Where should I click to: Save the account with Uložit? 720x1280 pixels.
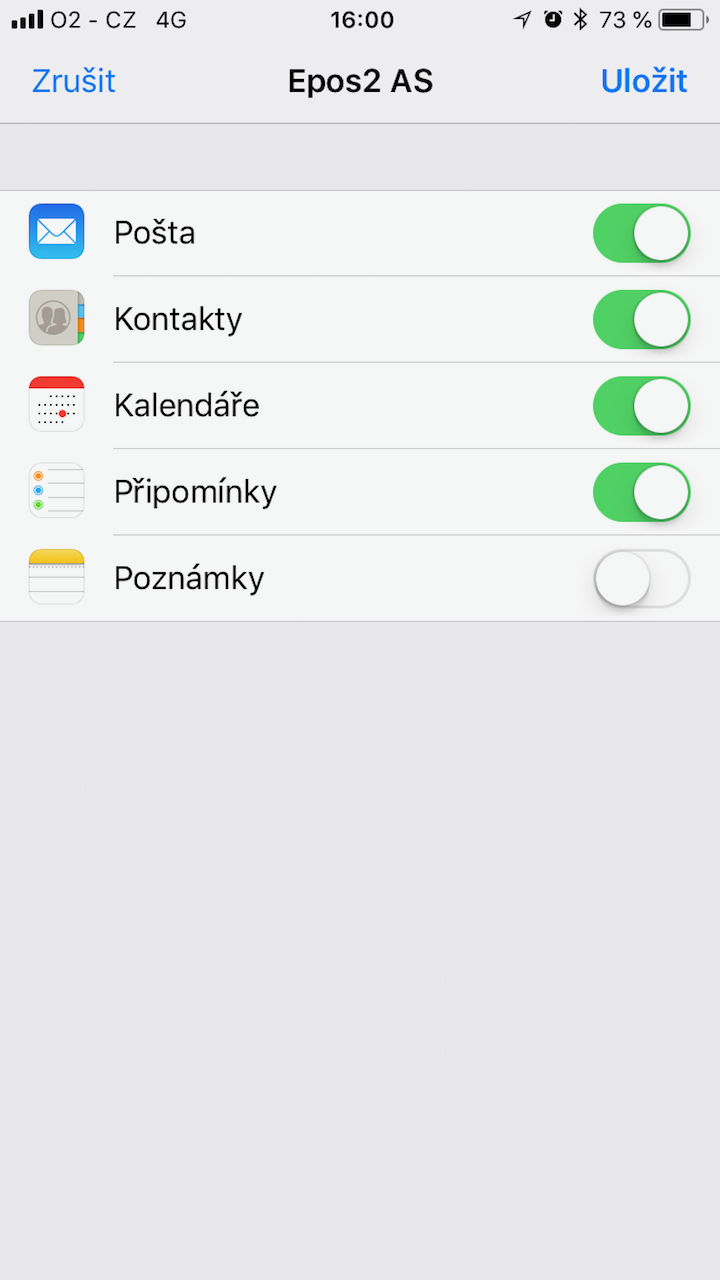click(644, 81)
